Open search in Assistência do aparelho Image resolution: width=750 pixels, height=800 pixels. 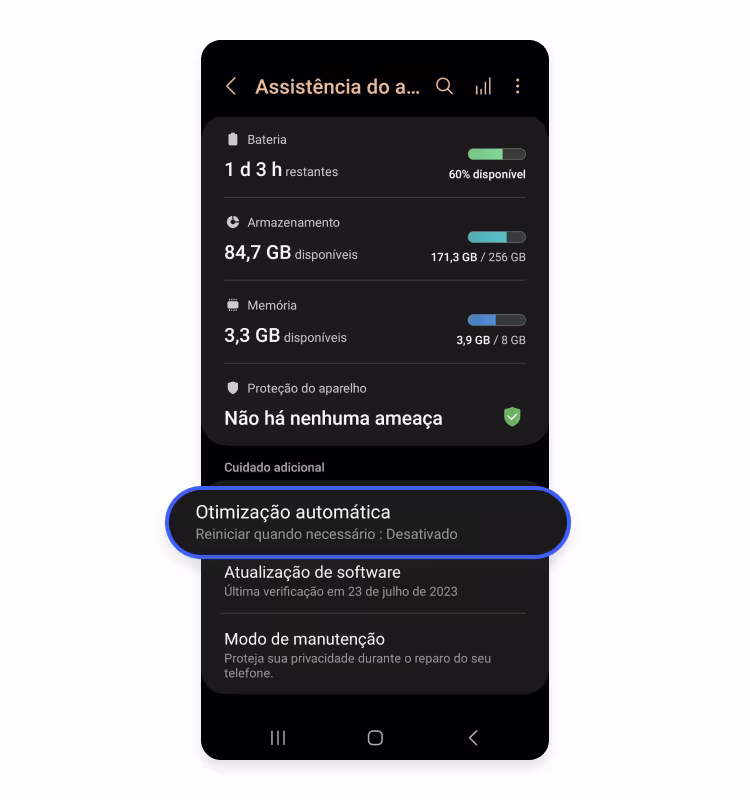[445, 87]
